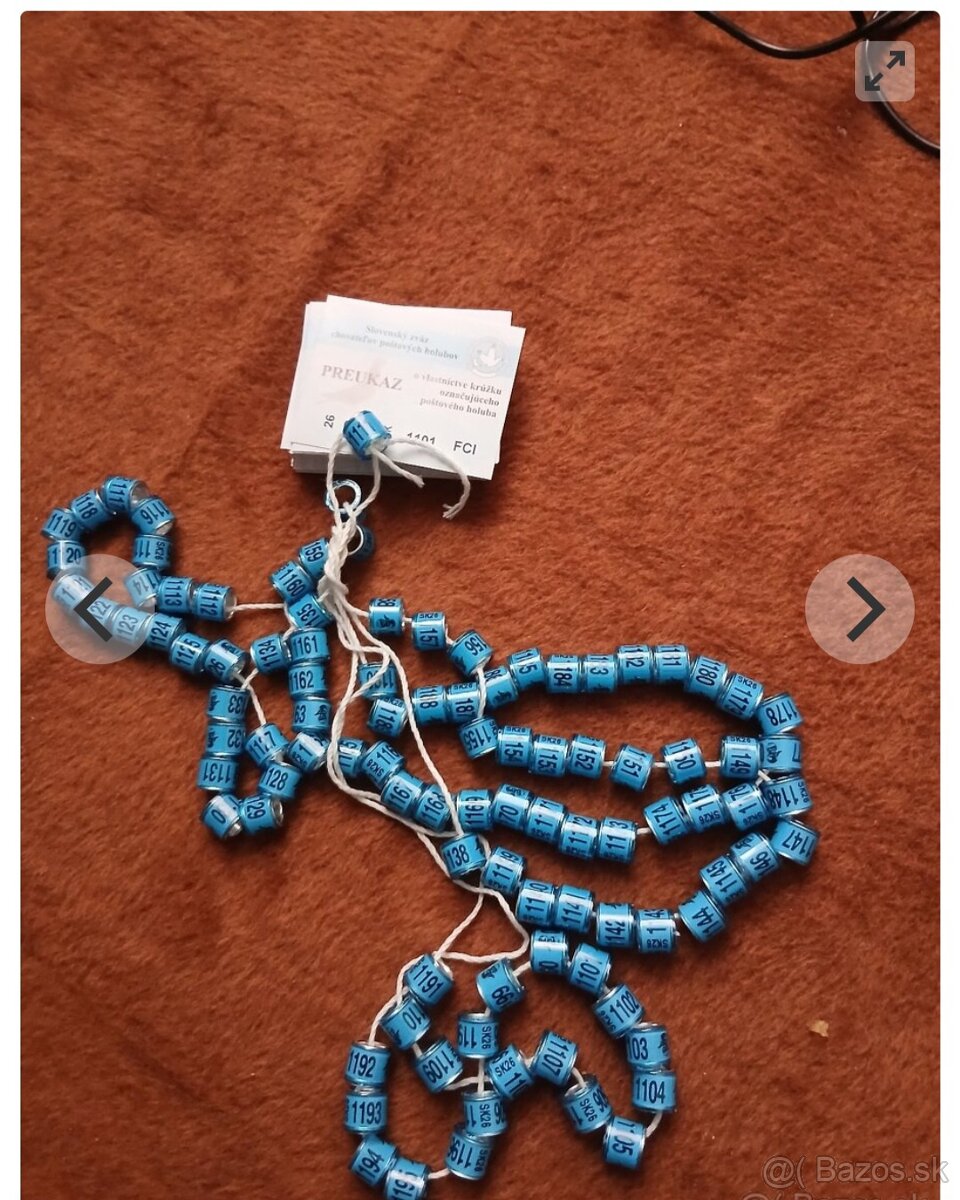Expand the photo to fullscreen

point(885,71)
